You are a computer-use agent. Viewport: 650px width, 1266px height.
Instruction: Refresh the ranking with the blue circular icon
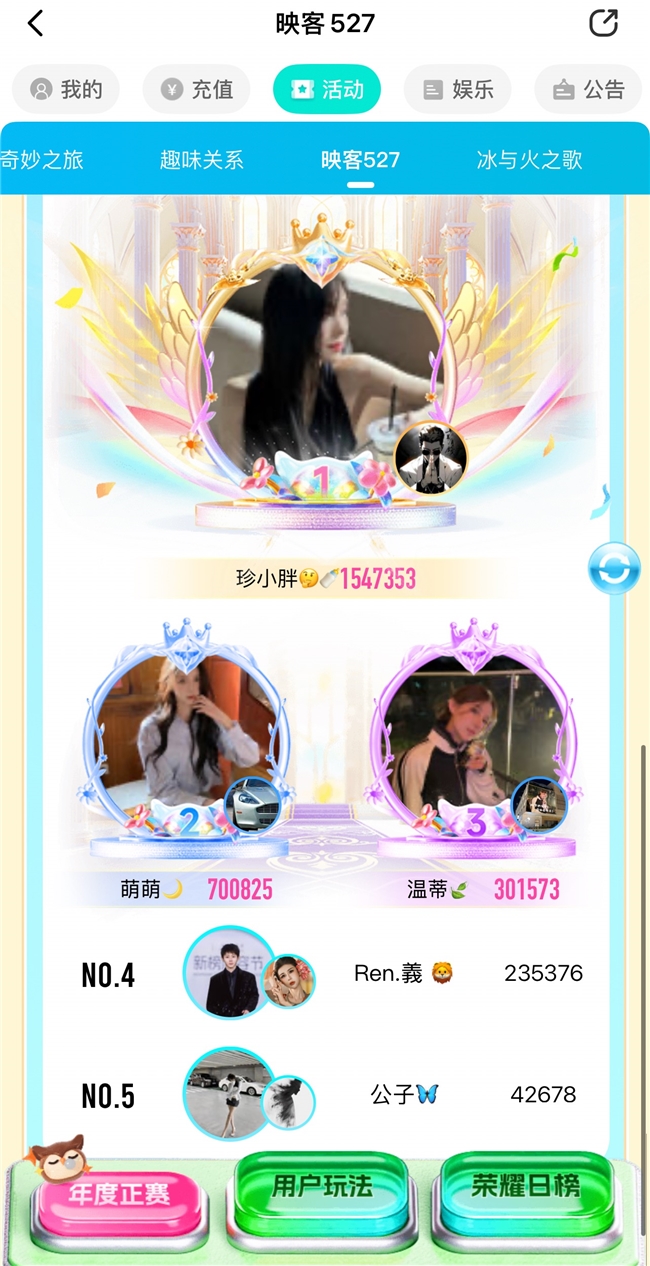(x=613, y=569)
